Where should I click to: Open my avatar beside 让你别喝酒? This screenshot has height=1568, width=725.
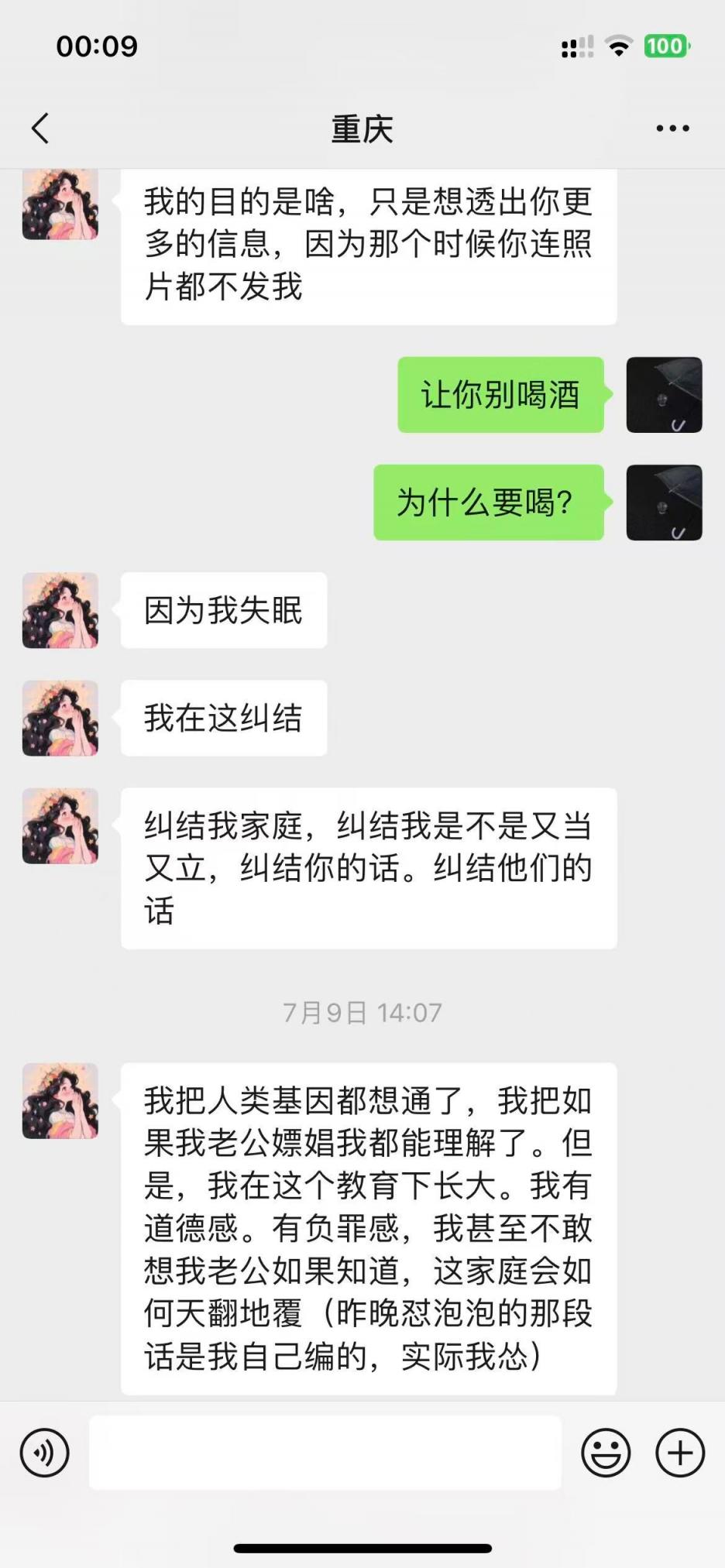coord(664,395)
